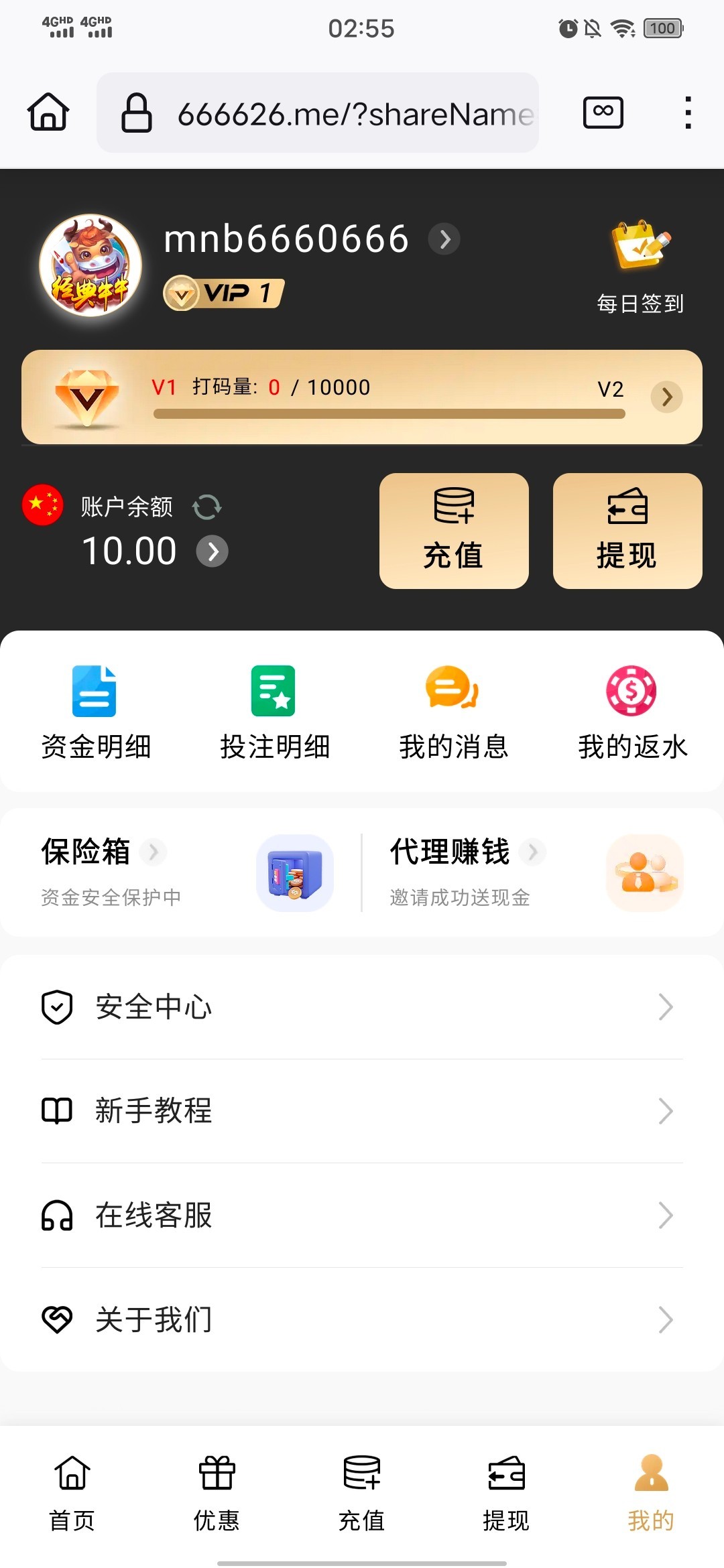
Task: Open the browser overflow menu
Action: pyautogui.click(x=688, y=113)
